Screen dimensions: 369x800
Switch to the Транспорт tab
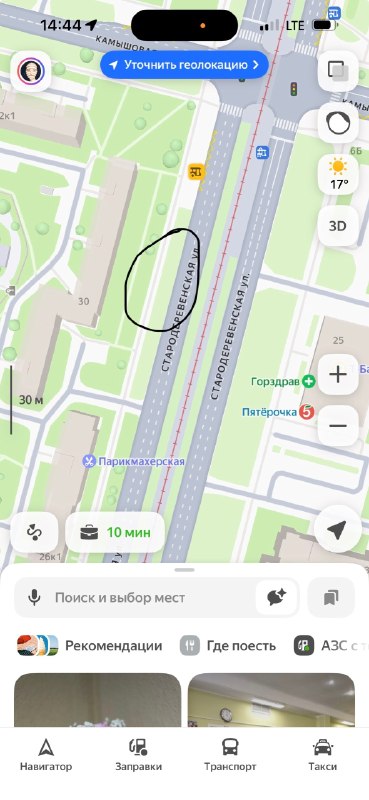click(x=230, y=756)
